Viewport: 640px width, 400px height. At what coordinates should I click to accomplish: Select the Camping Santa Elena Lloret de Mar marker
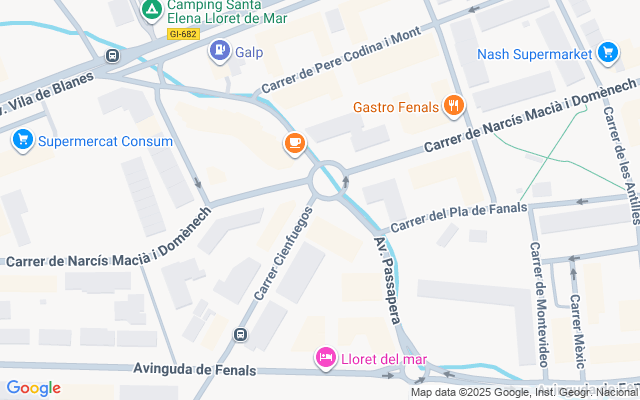click(x=150, y=12)
